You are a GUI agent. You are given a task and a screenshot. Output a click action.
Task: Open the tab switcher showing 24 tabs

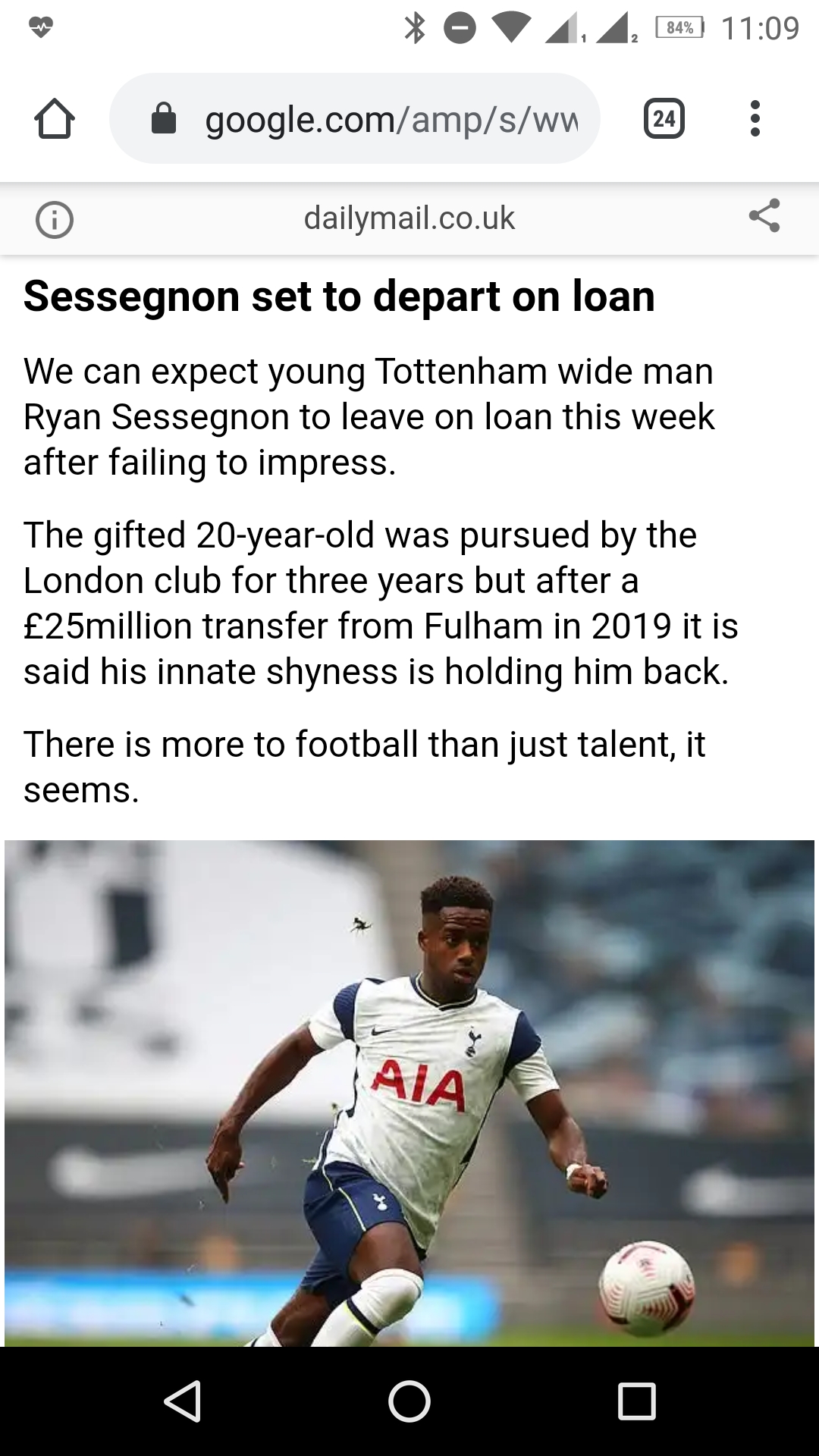click(x=664, y=119)
